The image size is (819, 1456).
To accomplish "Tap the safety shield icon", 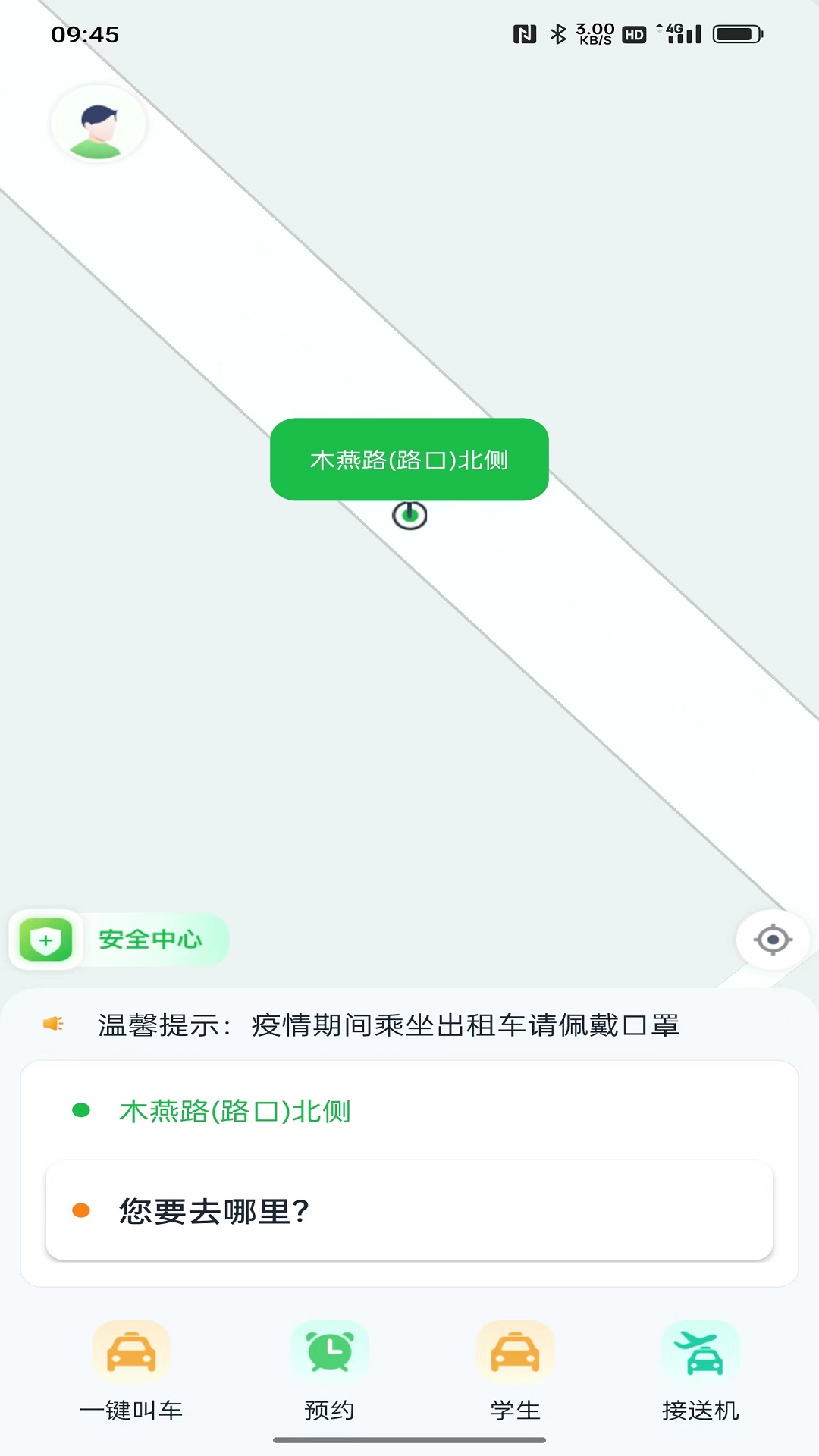I will click(45, 940).
